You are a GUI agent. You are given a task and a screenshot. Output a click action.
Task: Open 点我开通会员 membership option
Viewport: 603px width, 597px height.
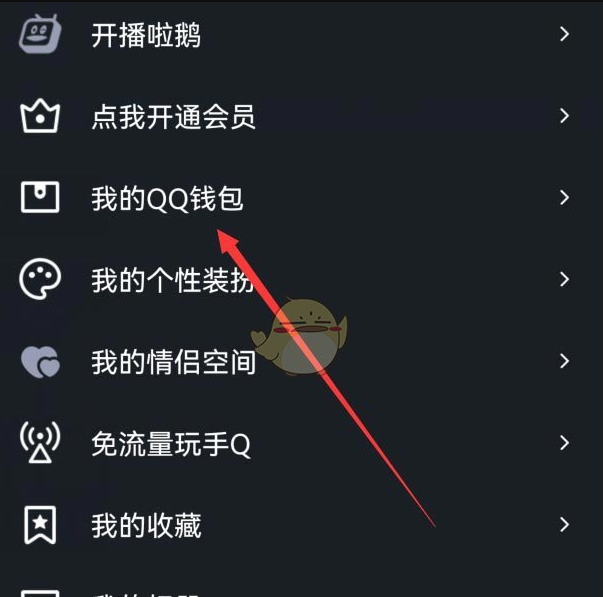(x=173, y=117)
